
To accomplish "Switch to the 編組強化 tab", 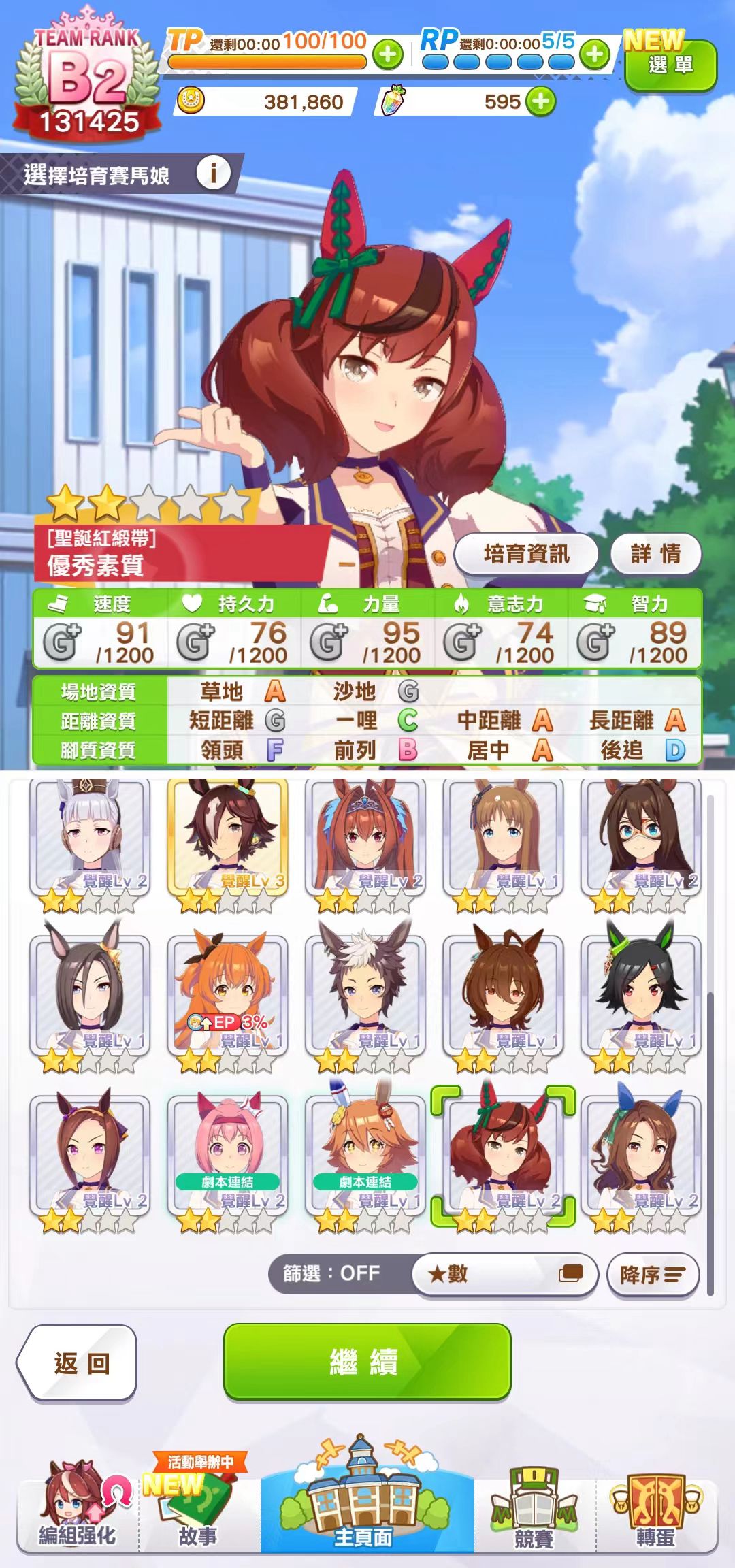I will [x=78, y=1508].
